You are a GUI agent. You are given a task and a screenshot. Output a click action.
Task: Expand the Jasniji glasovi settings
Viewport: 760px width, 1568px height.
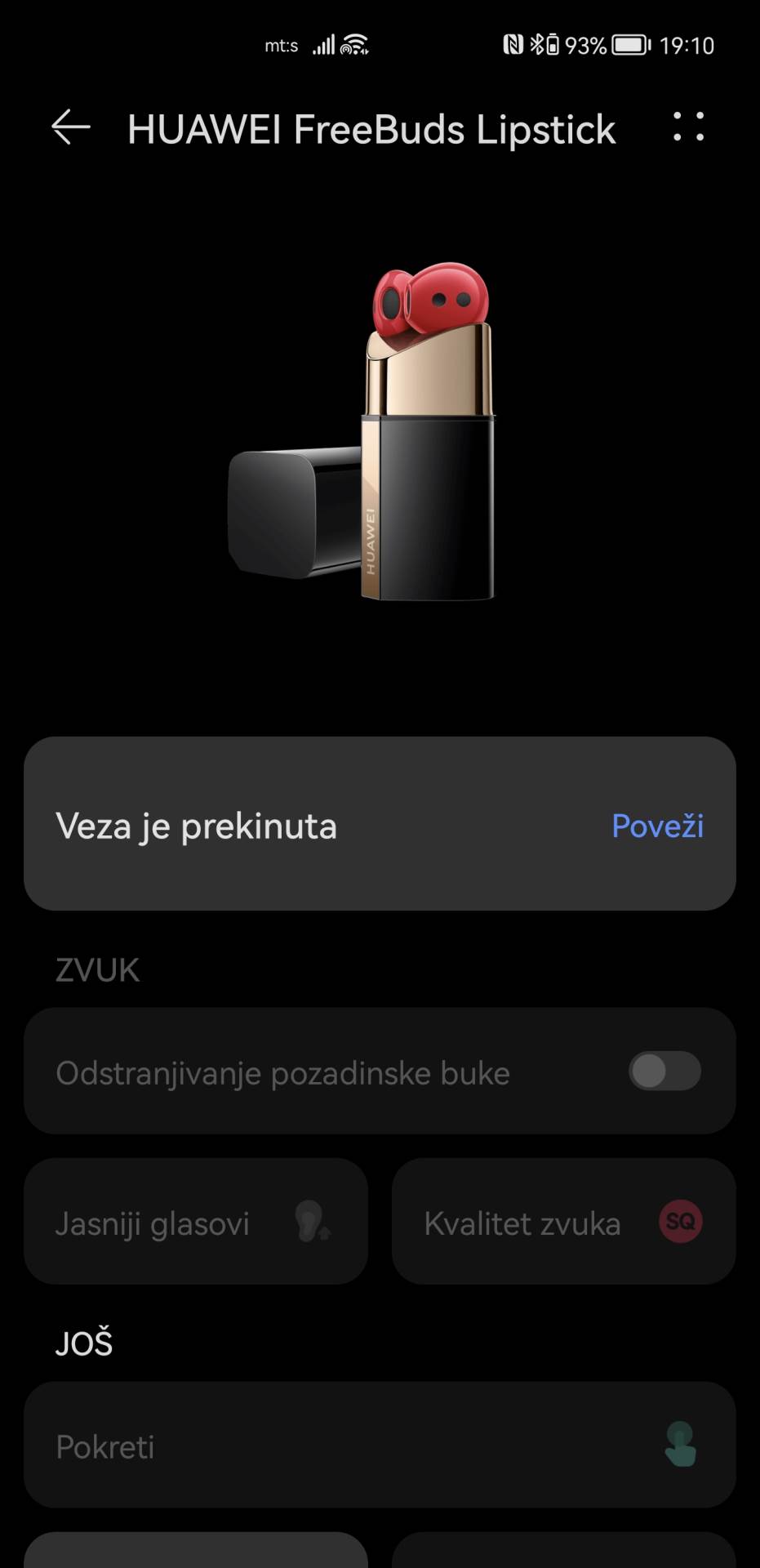coord(196,1222)
